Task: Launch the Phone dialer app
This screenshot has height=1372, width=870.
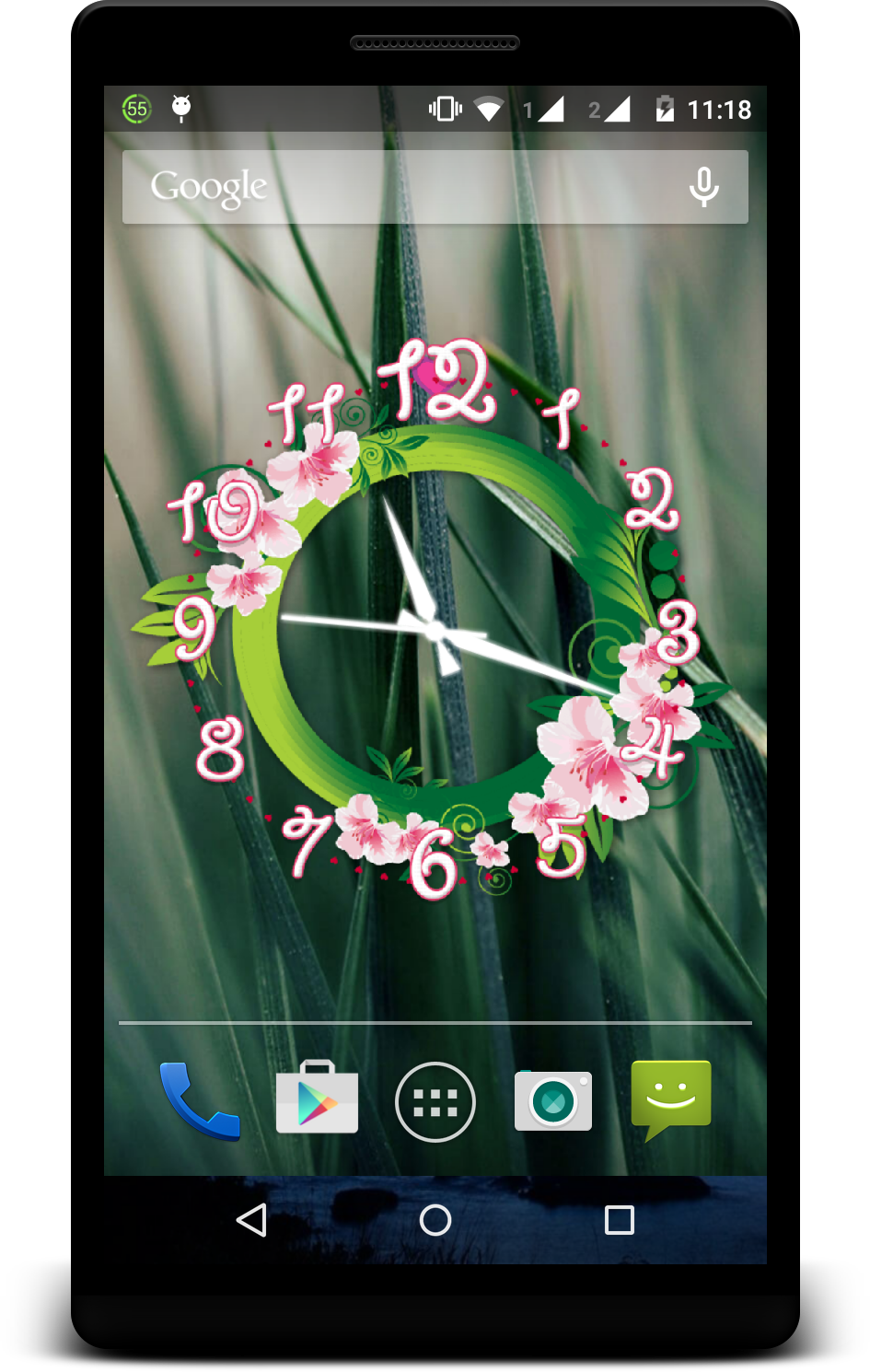Action: tap(199, 1101)
